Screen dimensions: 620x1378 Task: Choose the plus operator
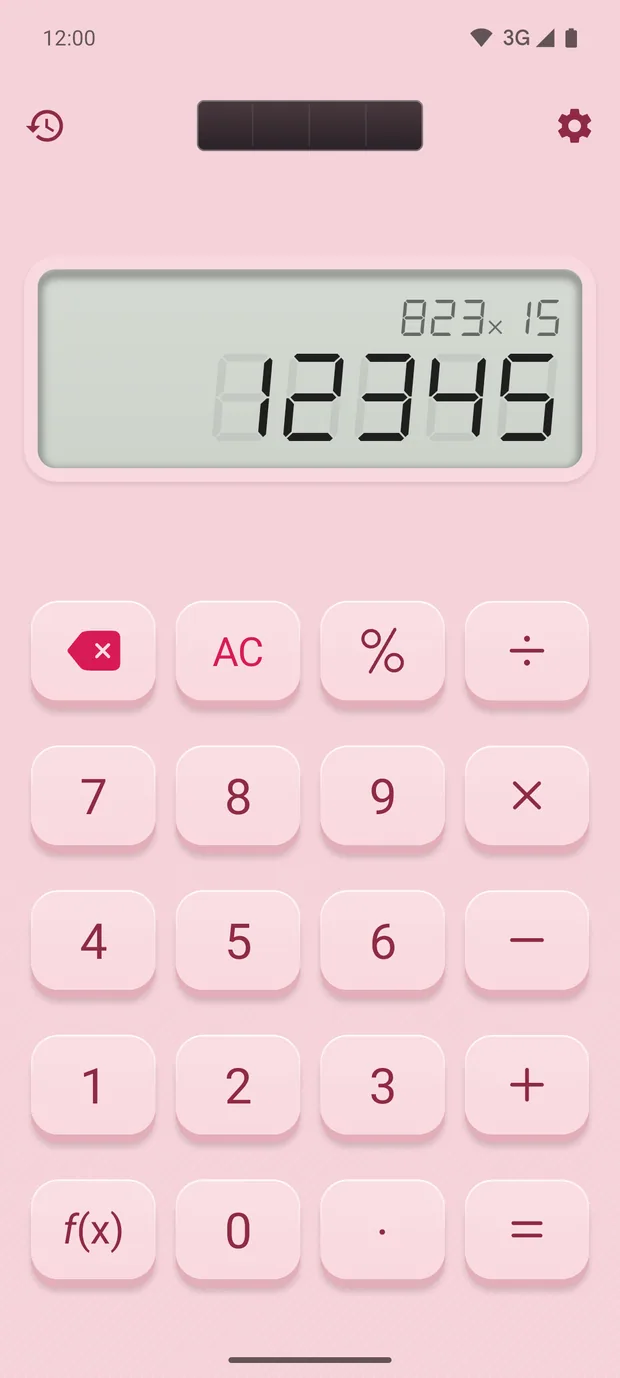tap(527, 1085)
